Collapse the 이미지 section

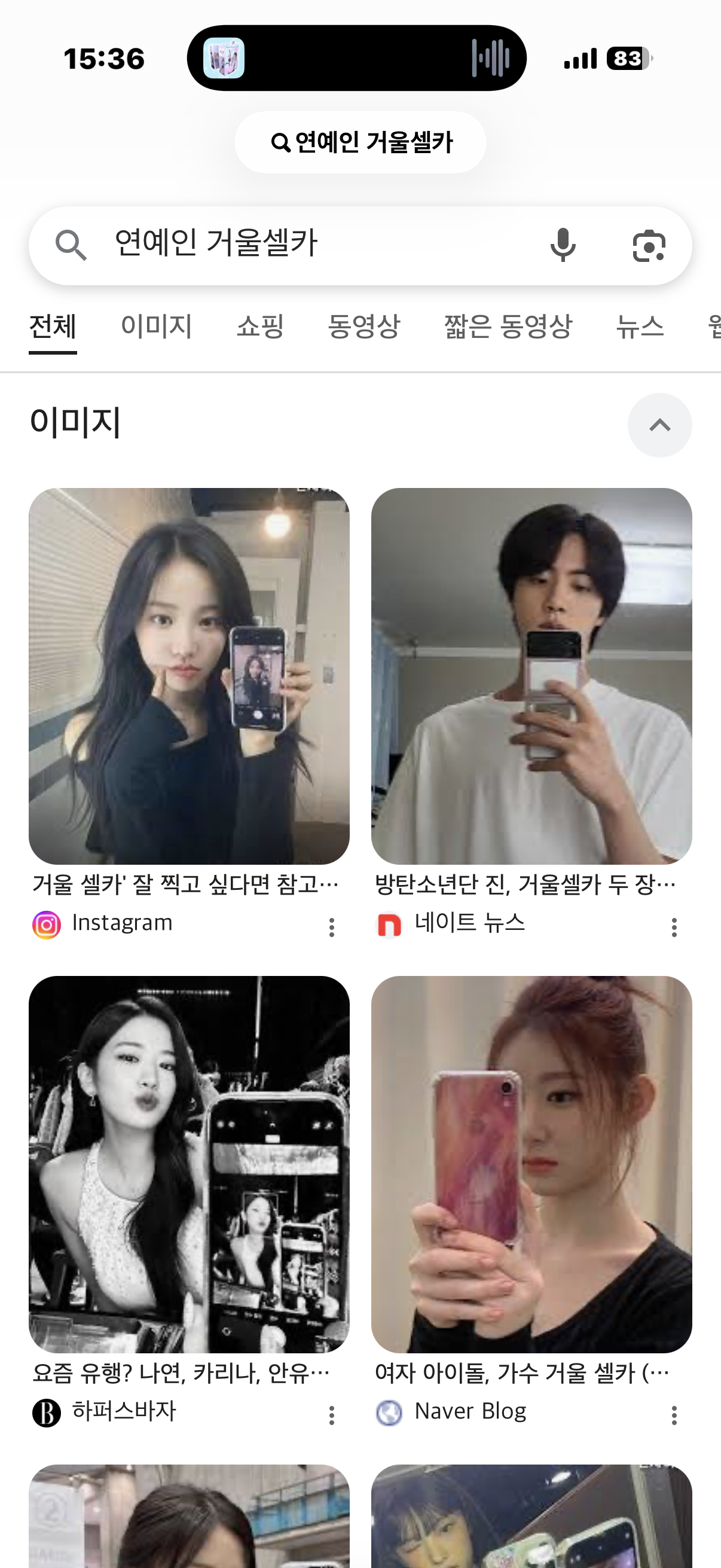click(x=659, y=425)
